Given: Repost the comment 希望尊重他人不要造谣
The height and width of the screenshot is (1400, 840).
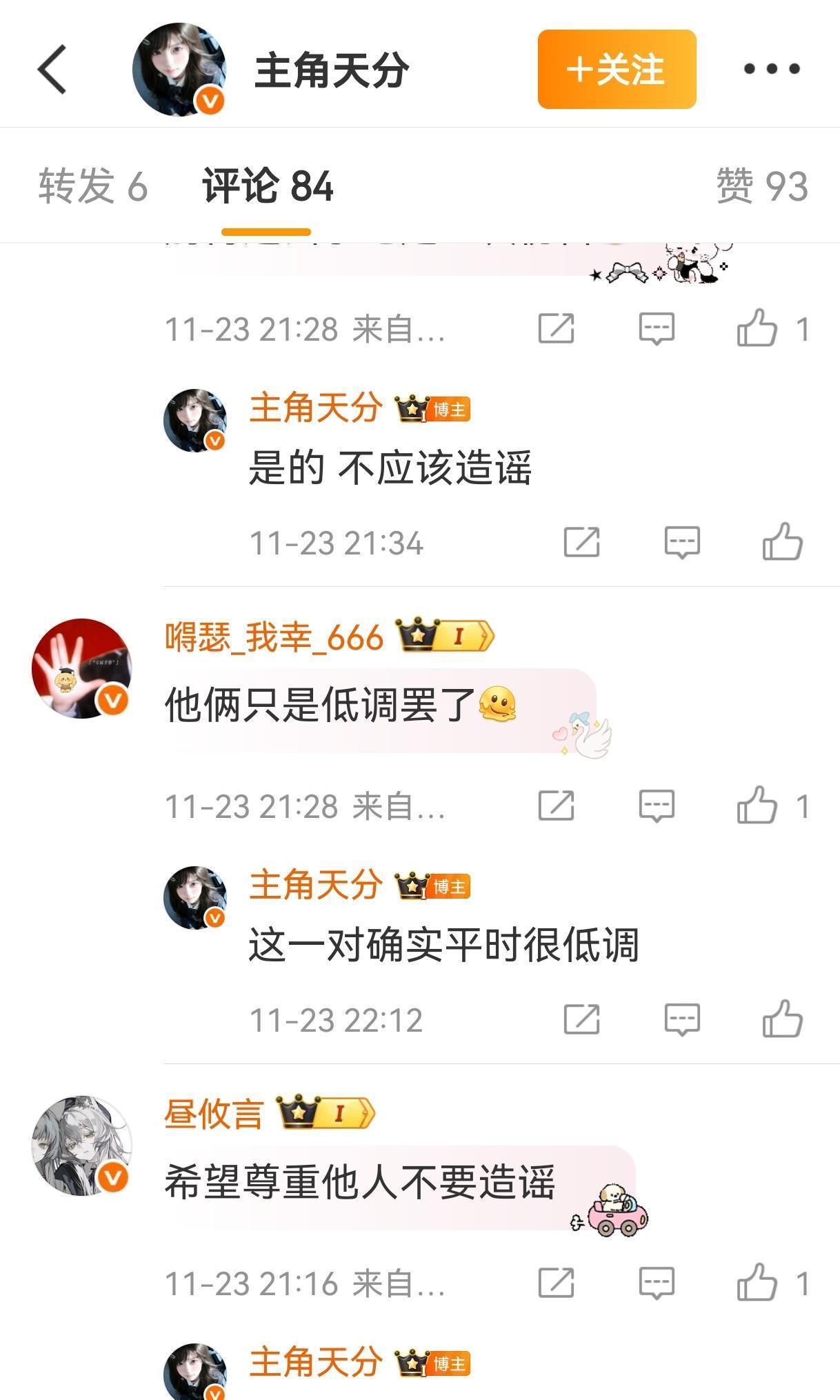Looking at the screenshot, I should click(556, 1283).
